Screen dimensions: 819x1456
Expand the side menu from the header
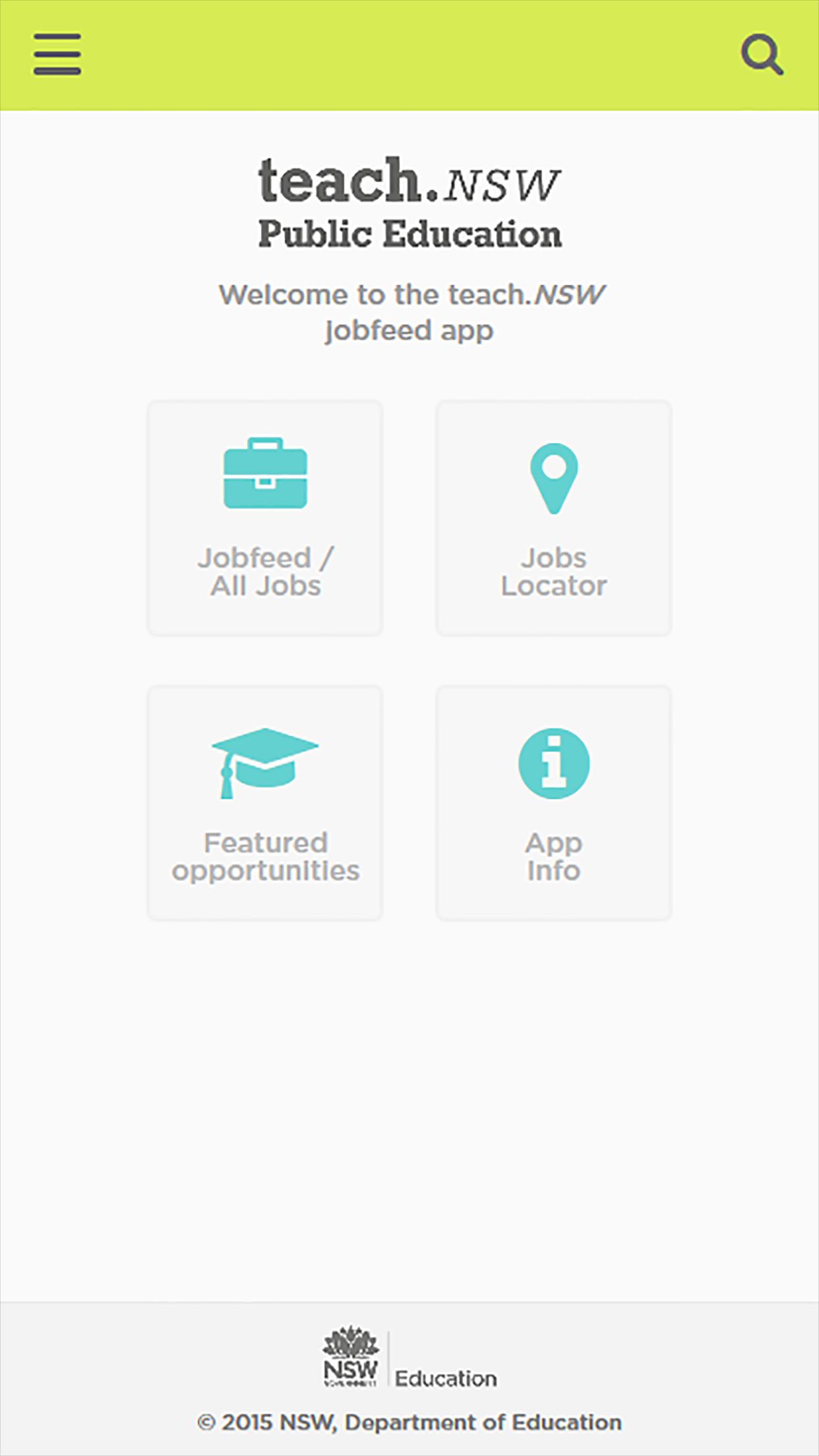coord(57,53)
